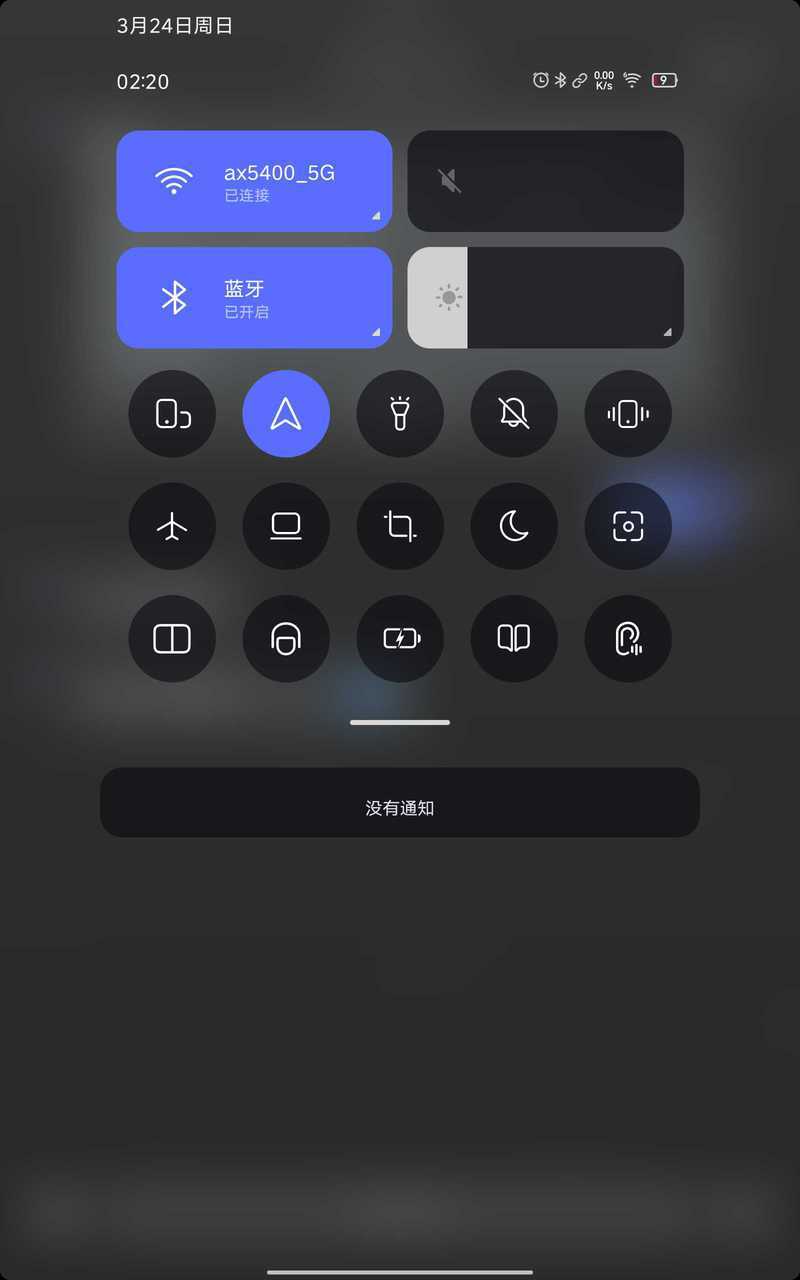Image resolution: width=800 pixels, height=1280 pixels.
Task: Enable the book reading mode toggle
Action: (514, 639)
